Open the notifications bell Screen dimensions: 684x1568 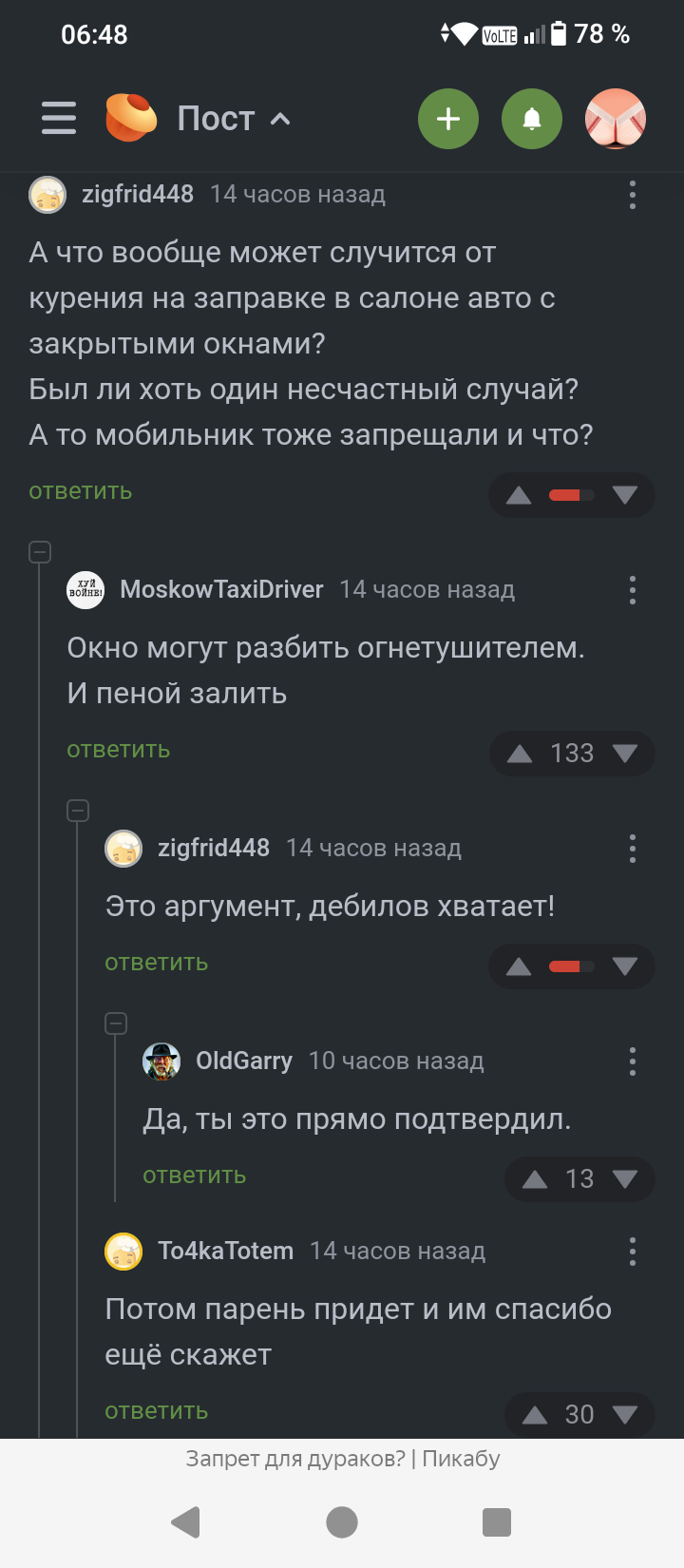point(532,119)
